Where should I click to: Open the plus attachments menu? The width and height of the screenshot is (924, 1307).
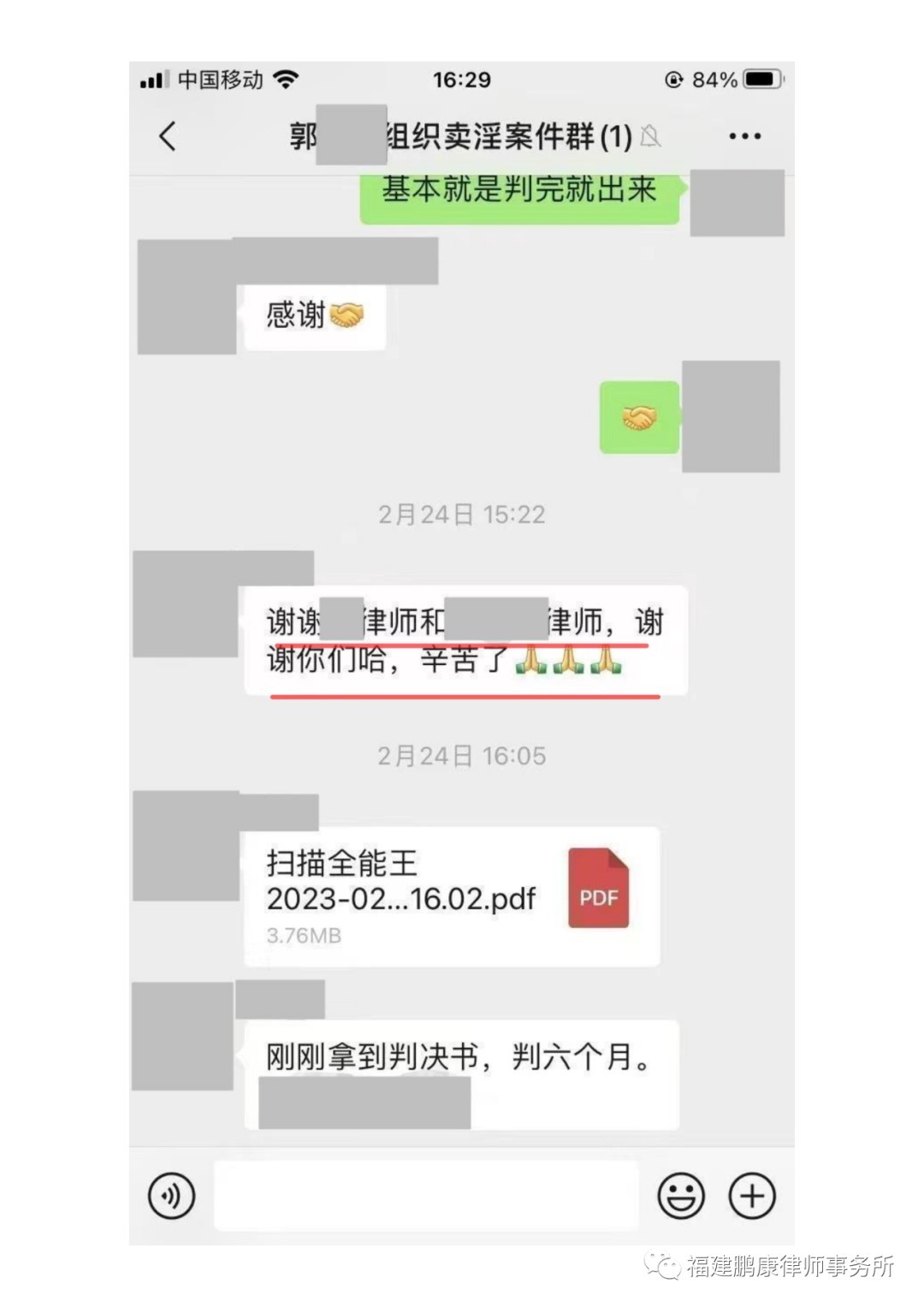coord(752,1196)
